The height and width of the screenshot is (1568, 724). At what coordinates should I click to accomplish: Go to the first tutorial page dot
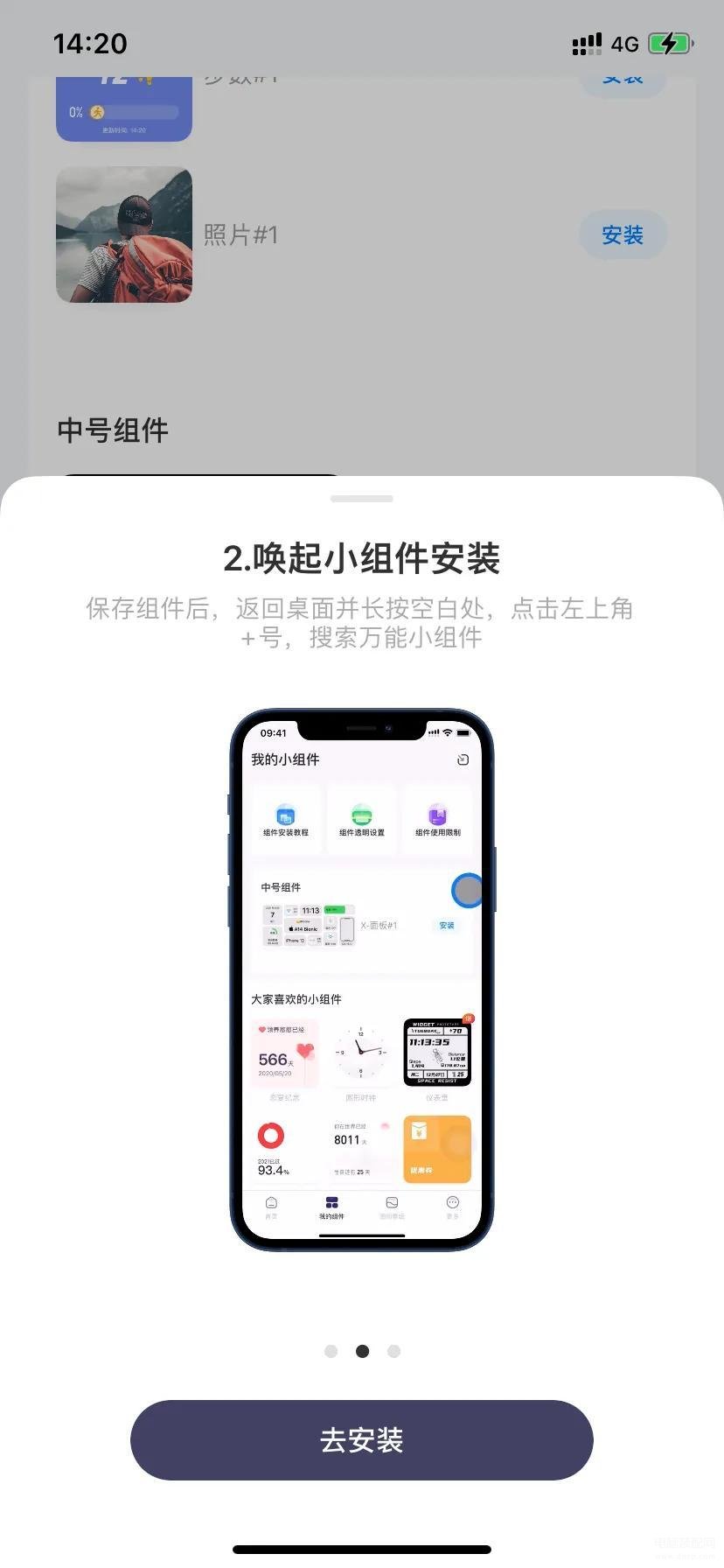pyautogui.click(x=331, y=1351)
